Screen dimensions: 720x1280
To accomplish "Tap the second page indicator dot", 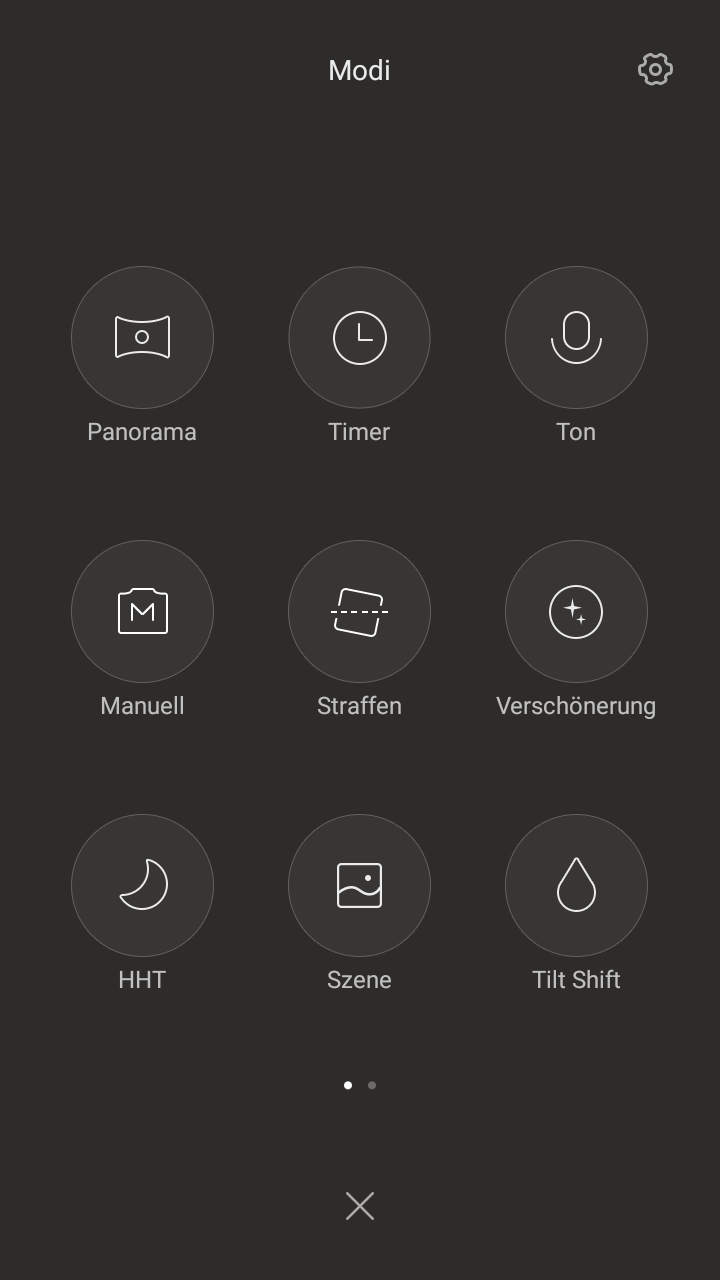I will click(x=372, y=1085).
